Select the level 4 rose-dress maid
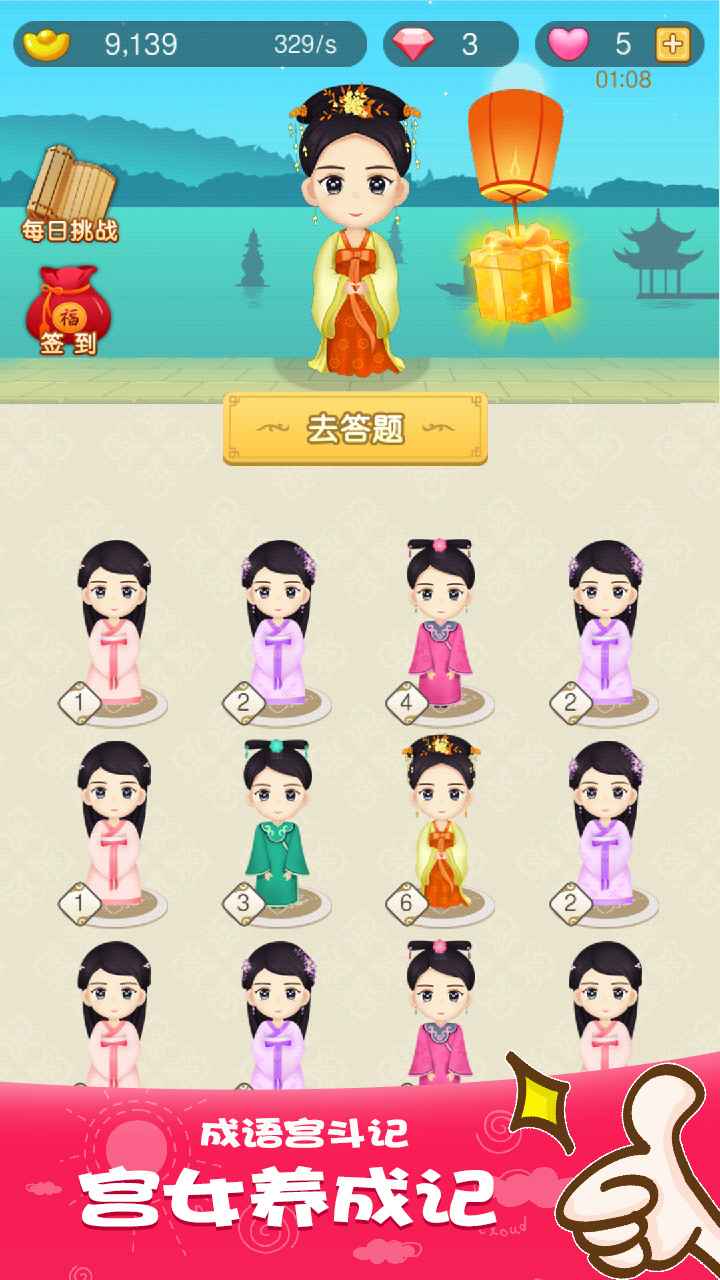The height and width of the screenshot is (1280, 720). [x=438, y=630]
